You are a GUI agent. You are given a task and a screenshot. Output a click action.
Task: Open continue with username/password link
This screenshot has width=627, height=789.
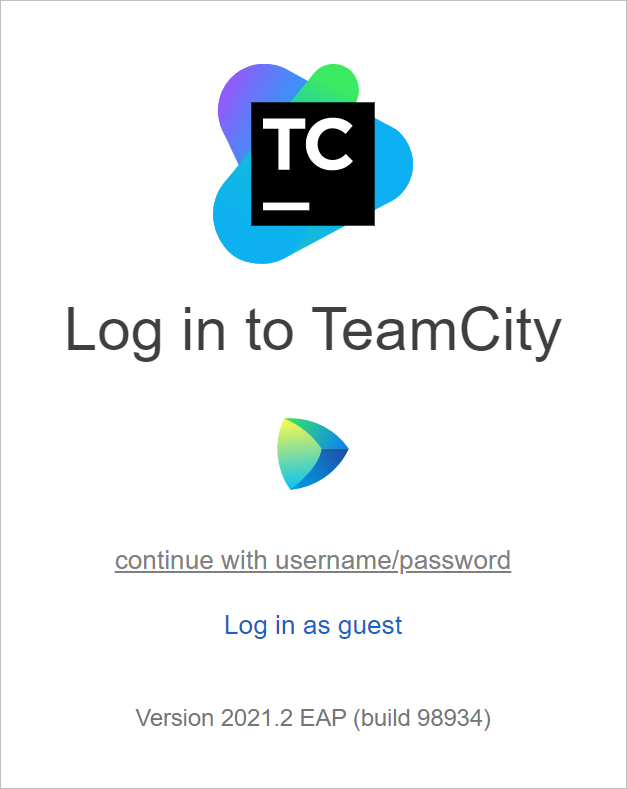[313, 560]
